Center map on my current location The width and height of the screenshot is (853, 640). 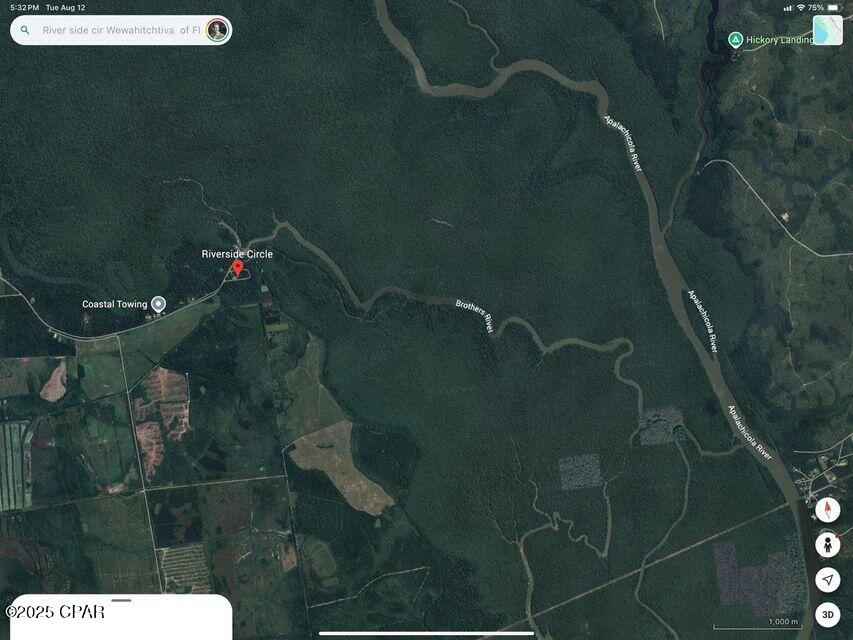coord(827,580)
